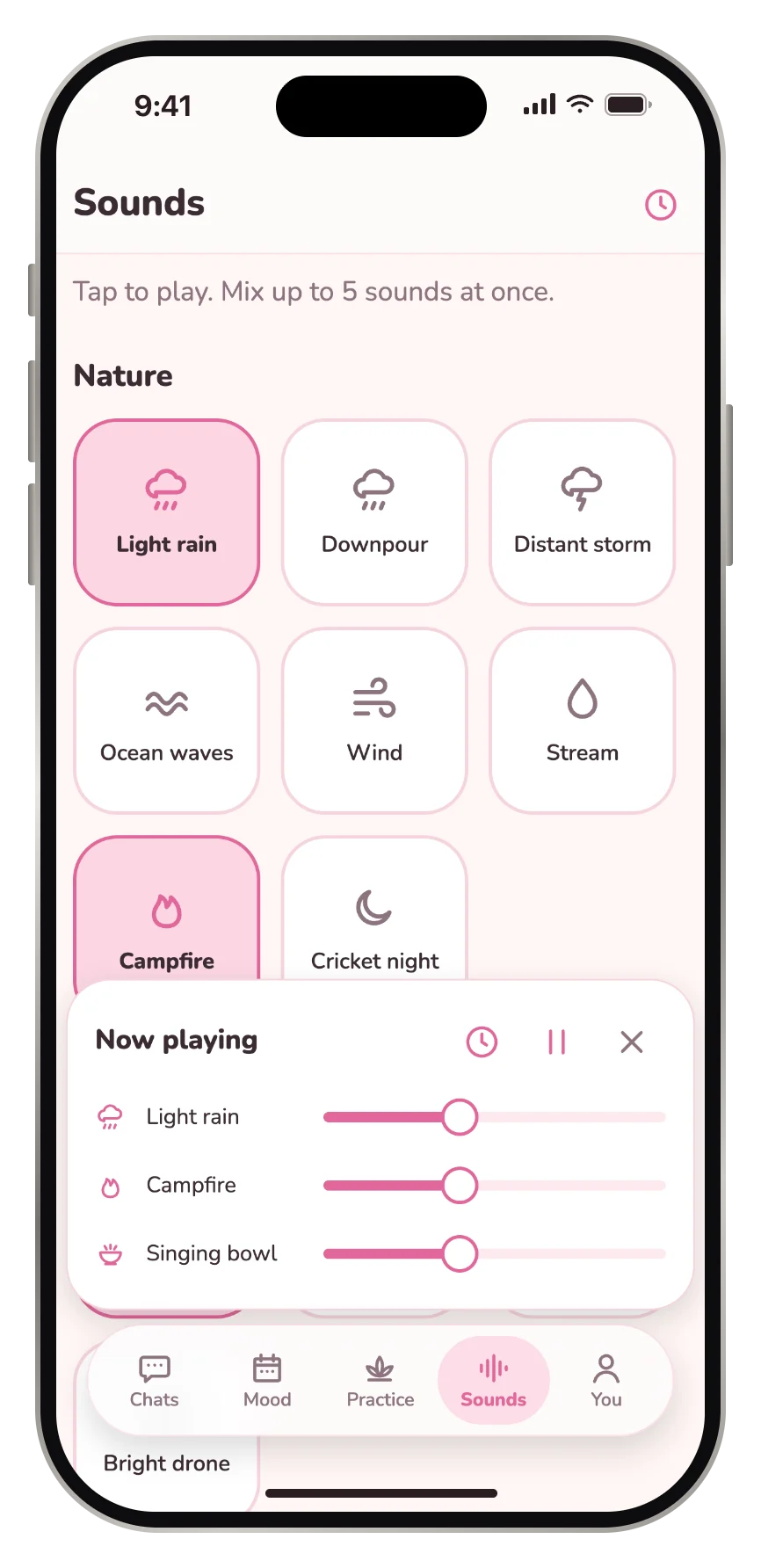
Task: Go to the Practice tab
Action: (380, 1381)
